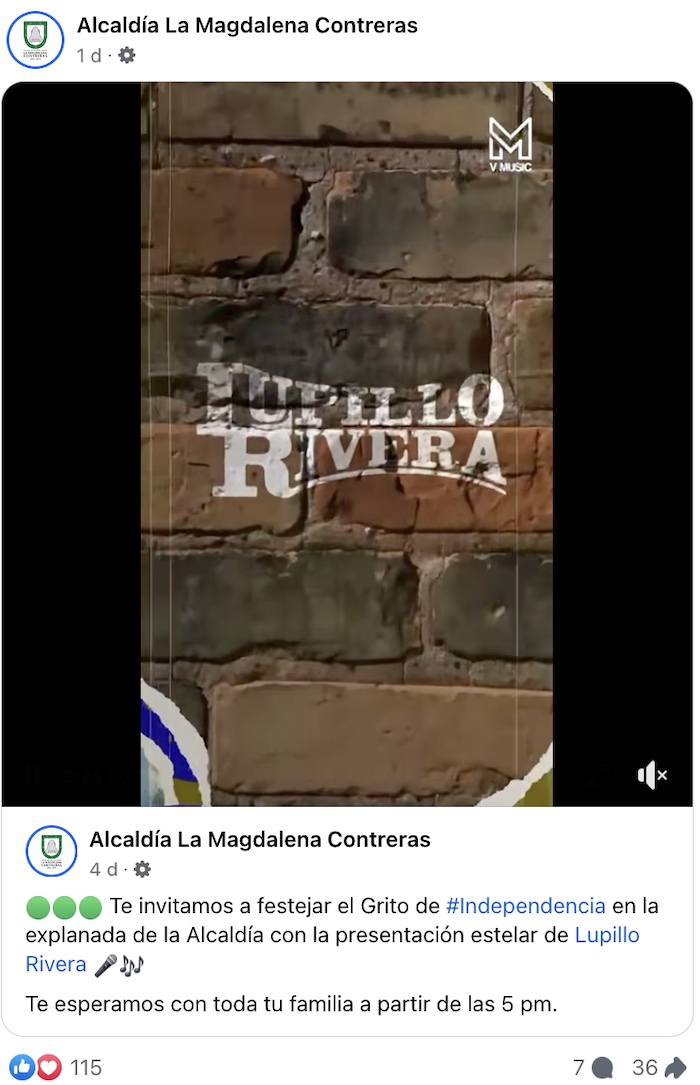700x1085 pixels.
Task: Open the 7 comments
Action: [x=592, y=1067]
